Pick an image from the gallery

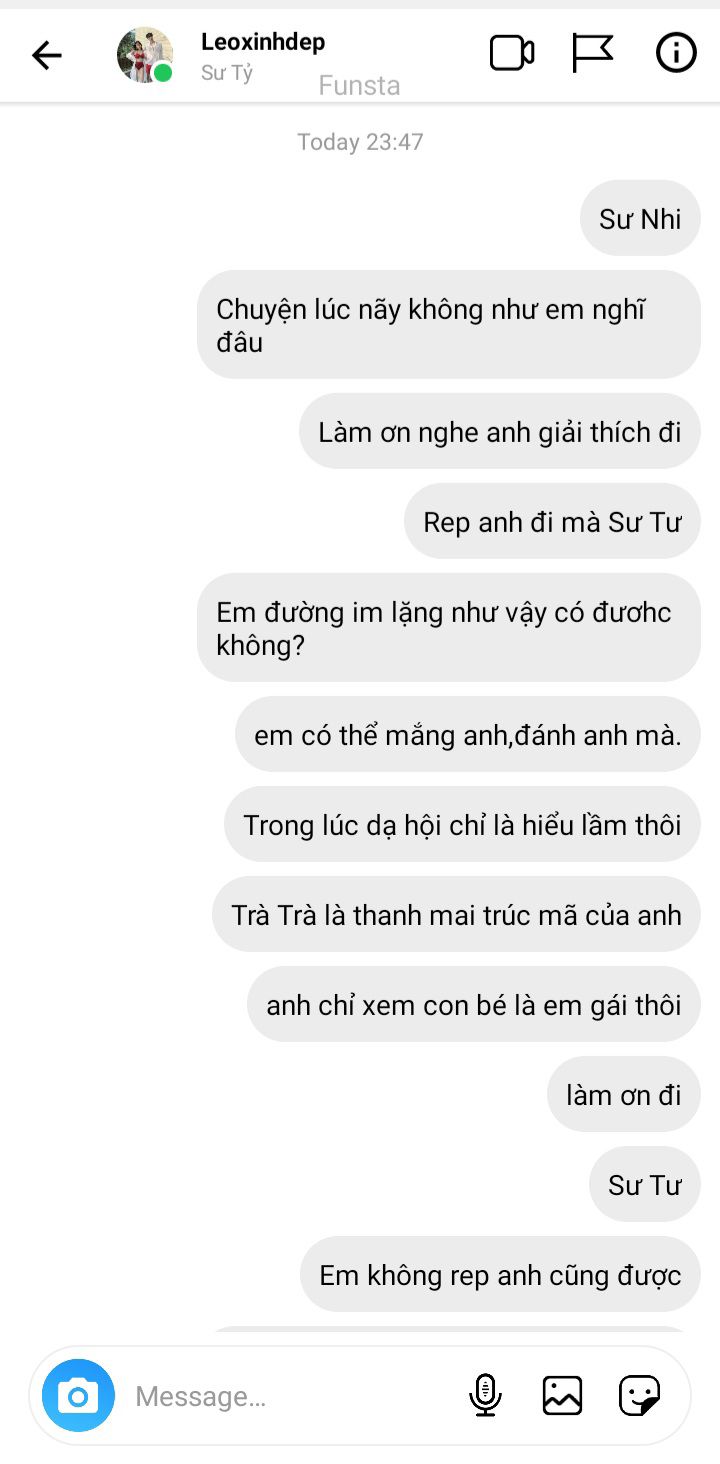[x=562, y=1395]
